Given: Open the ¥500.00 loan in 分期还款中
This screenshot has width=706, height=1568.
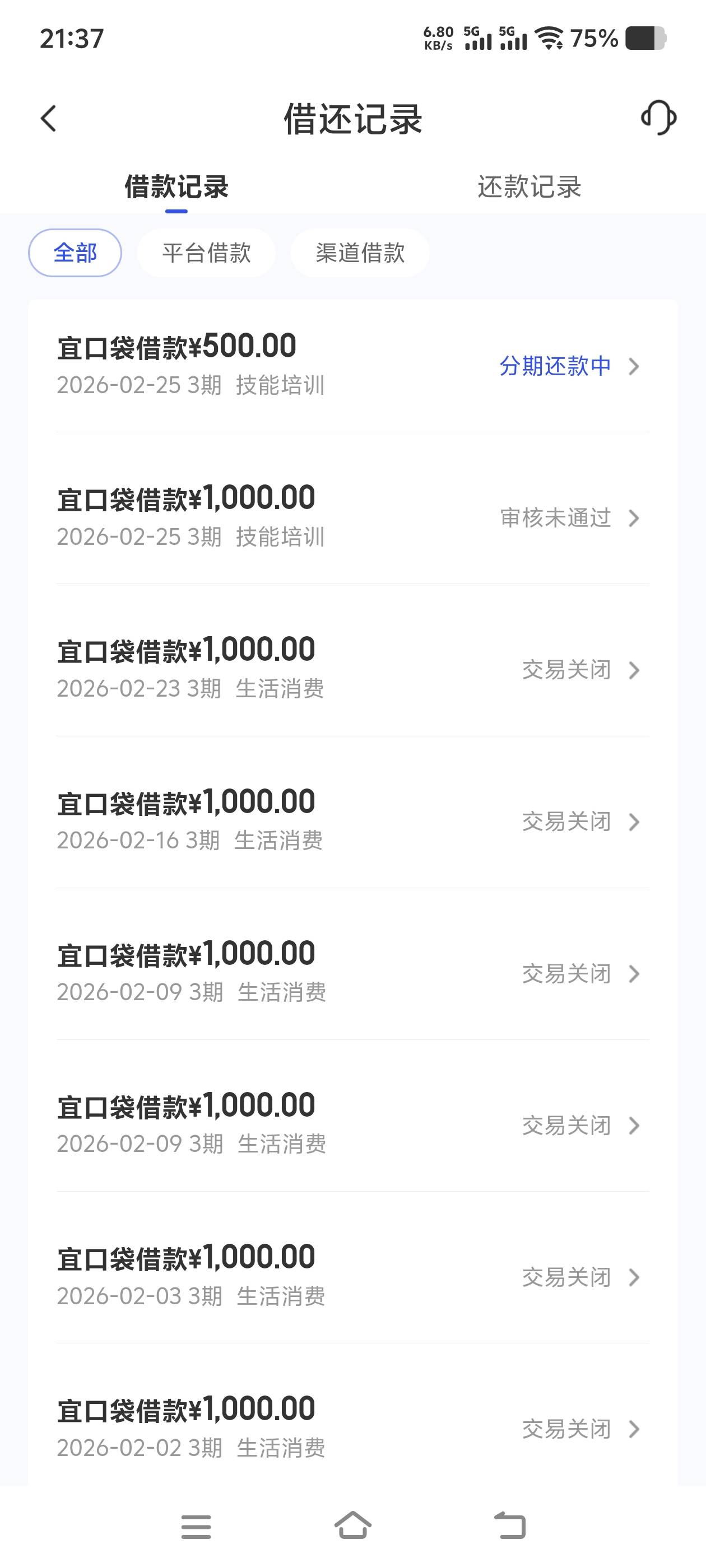Looking at the screenshot, I should pyautogui.click(x=352, y=365).
